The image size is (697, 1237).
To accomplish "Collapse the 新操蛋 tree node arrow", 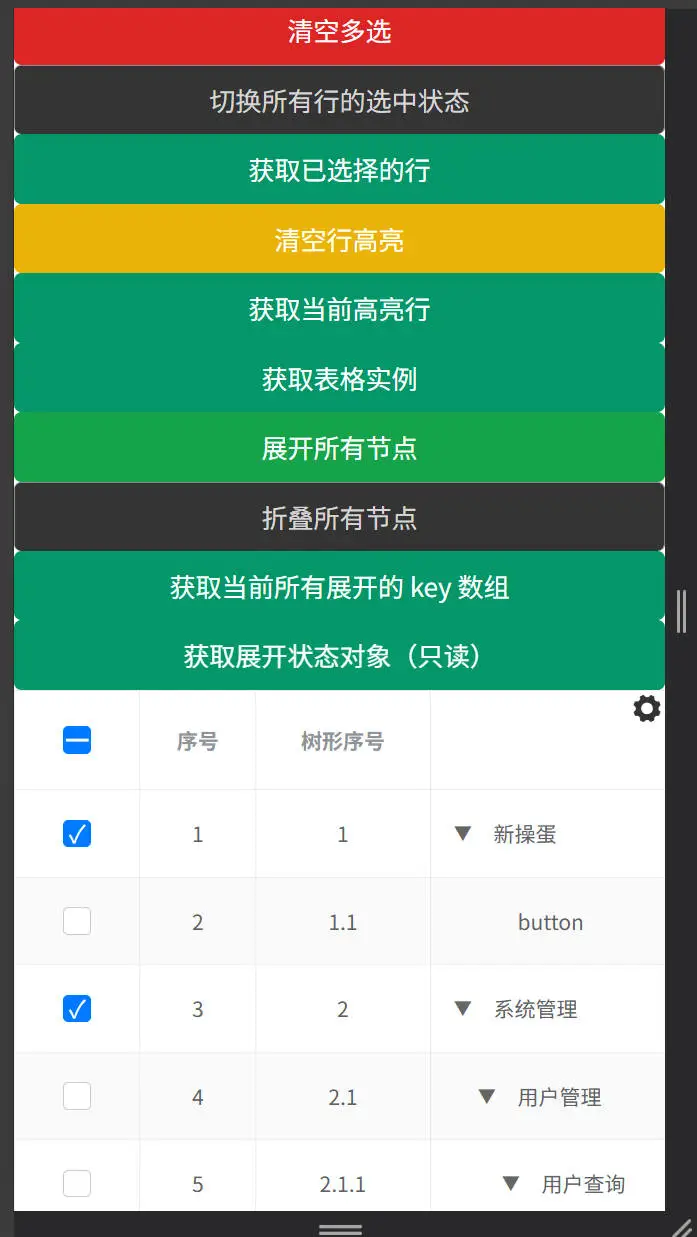I will [462, 833].
